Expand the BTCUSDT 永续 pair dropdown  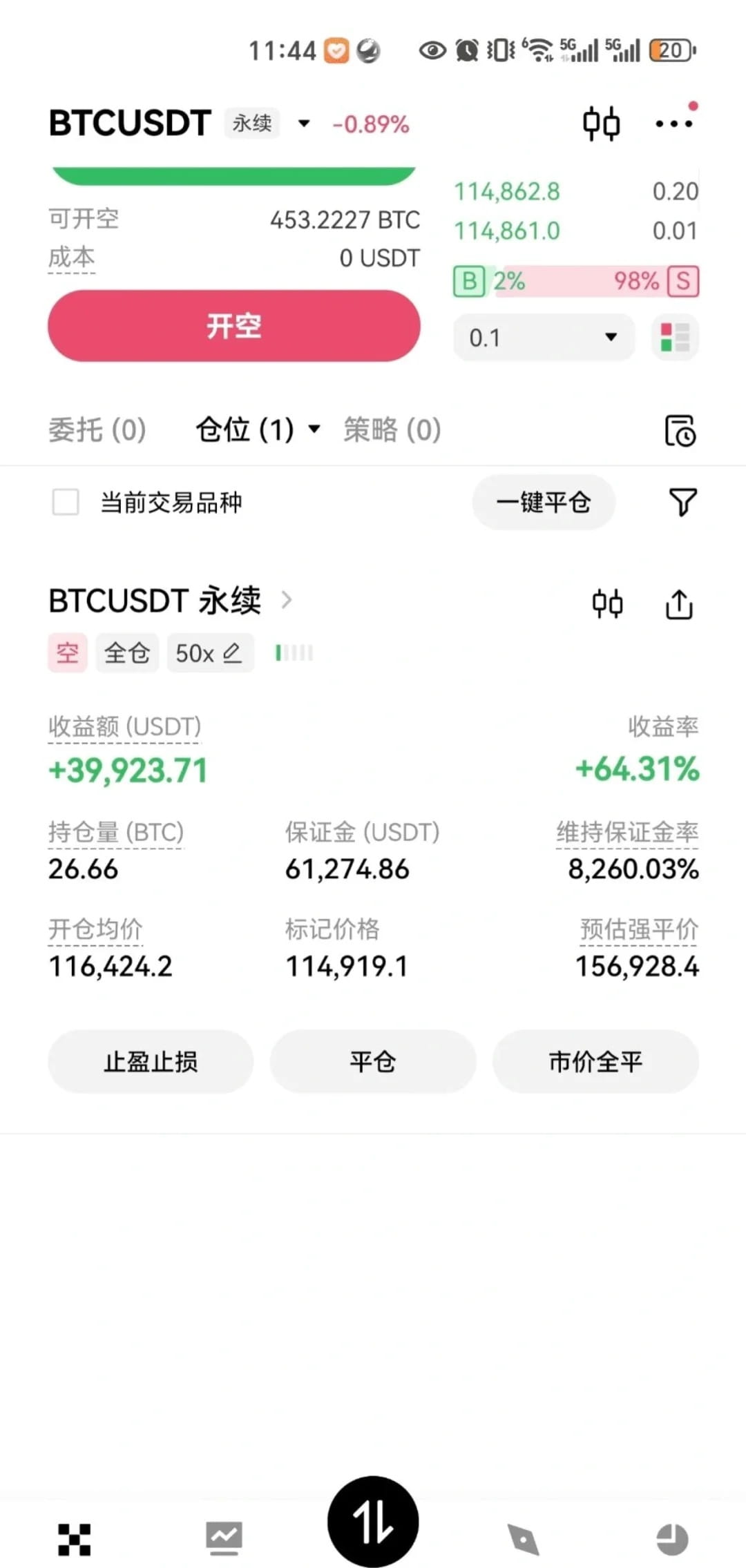pyautogui.click(x=303, y=124)
